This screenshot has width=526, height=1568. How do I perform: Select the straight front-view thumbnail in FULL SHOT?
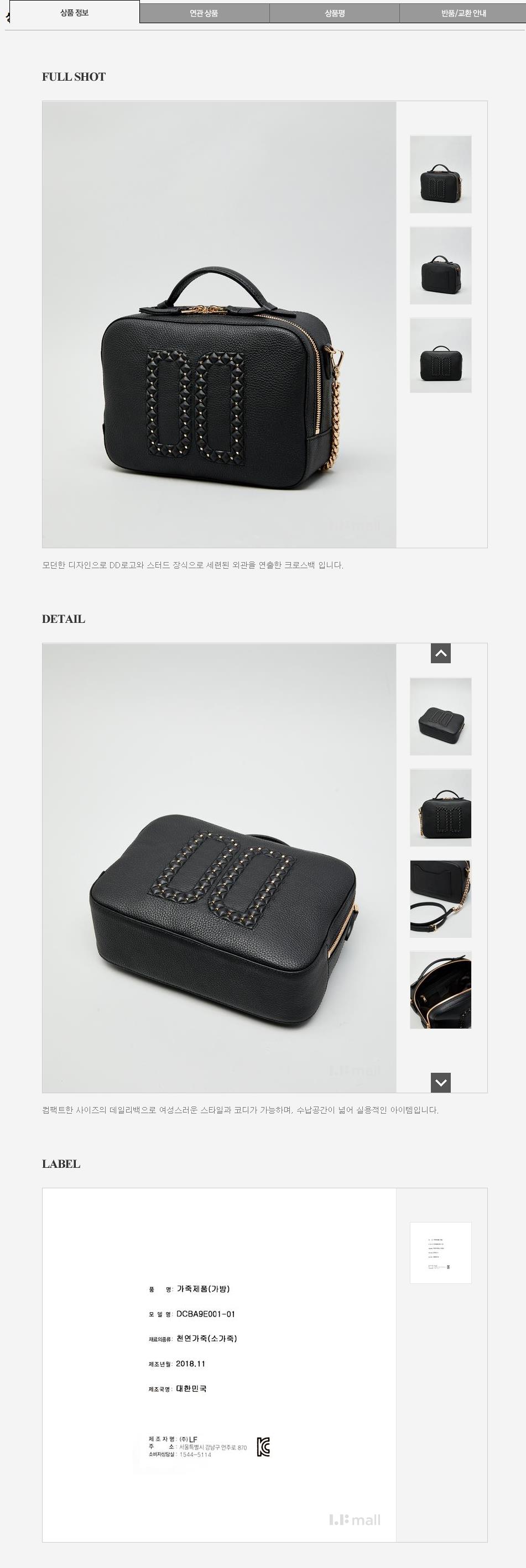[440, 355]
